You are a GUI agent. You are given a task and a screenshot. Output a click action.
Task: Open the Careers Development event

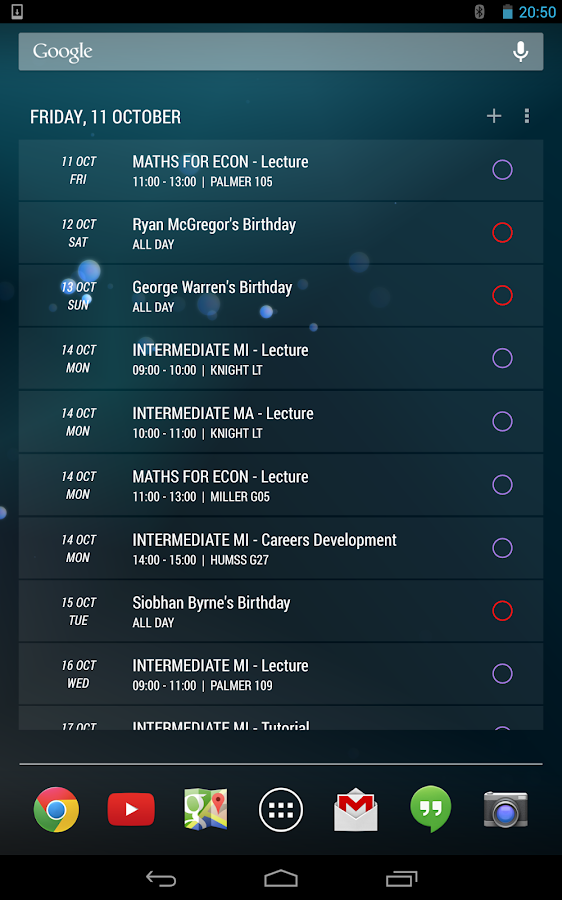(281, 548)
